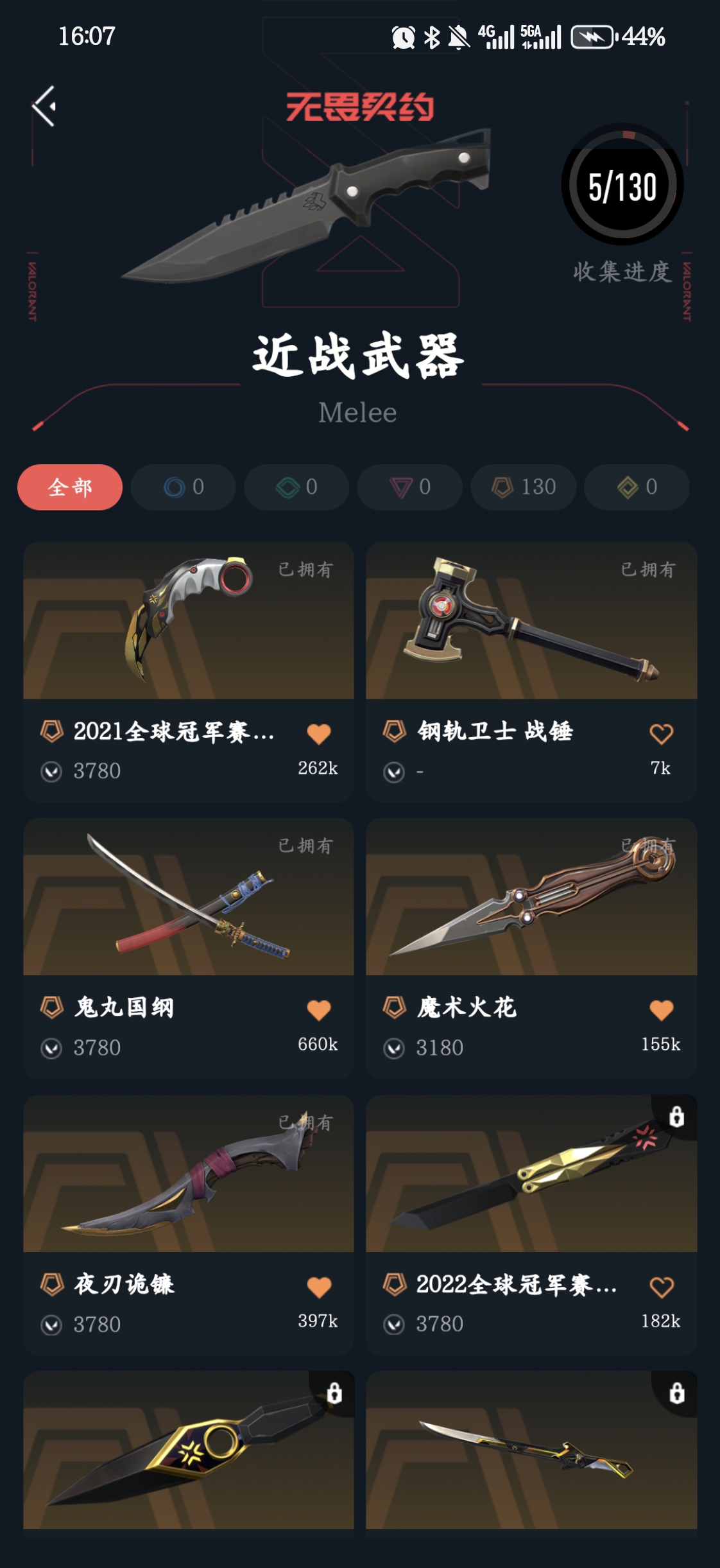
Task: Filter by the blue circle tier chip
Action: [x=184, y=487]
